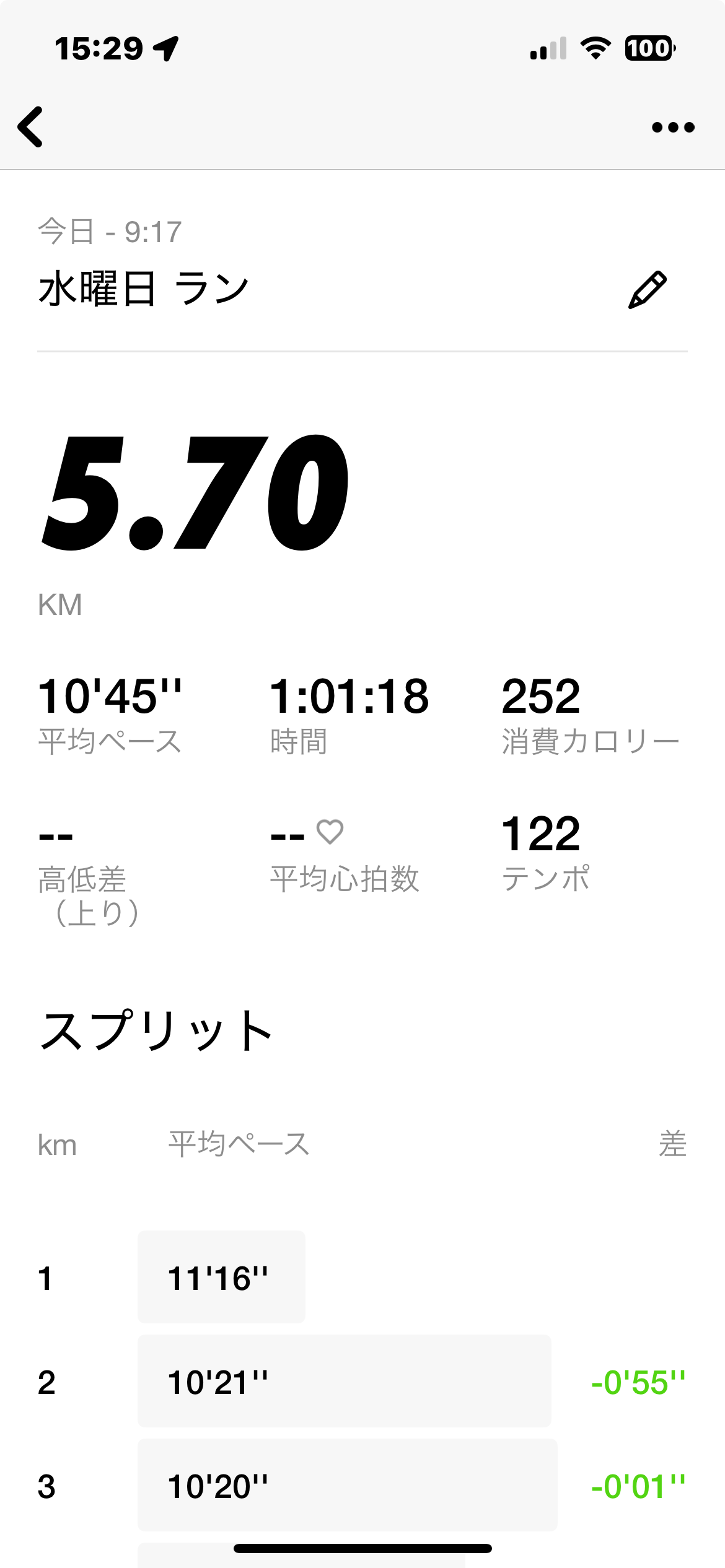Go back to the previous screen
The height and width of the screenshot is (1568, 725).
click(x=31, y=127)
